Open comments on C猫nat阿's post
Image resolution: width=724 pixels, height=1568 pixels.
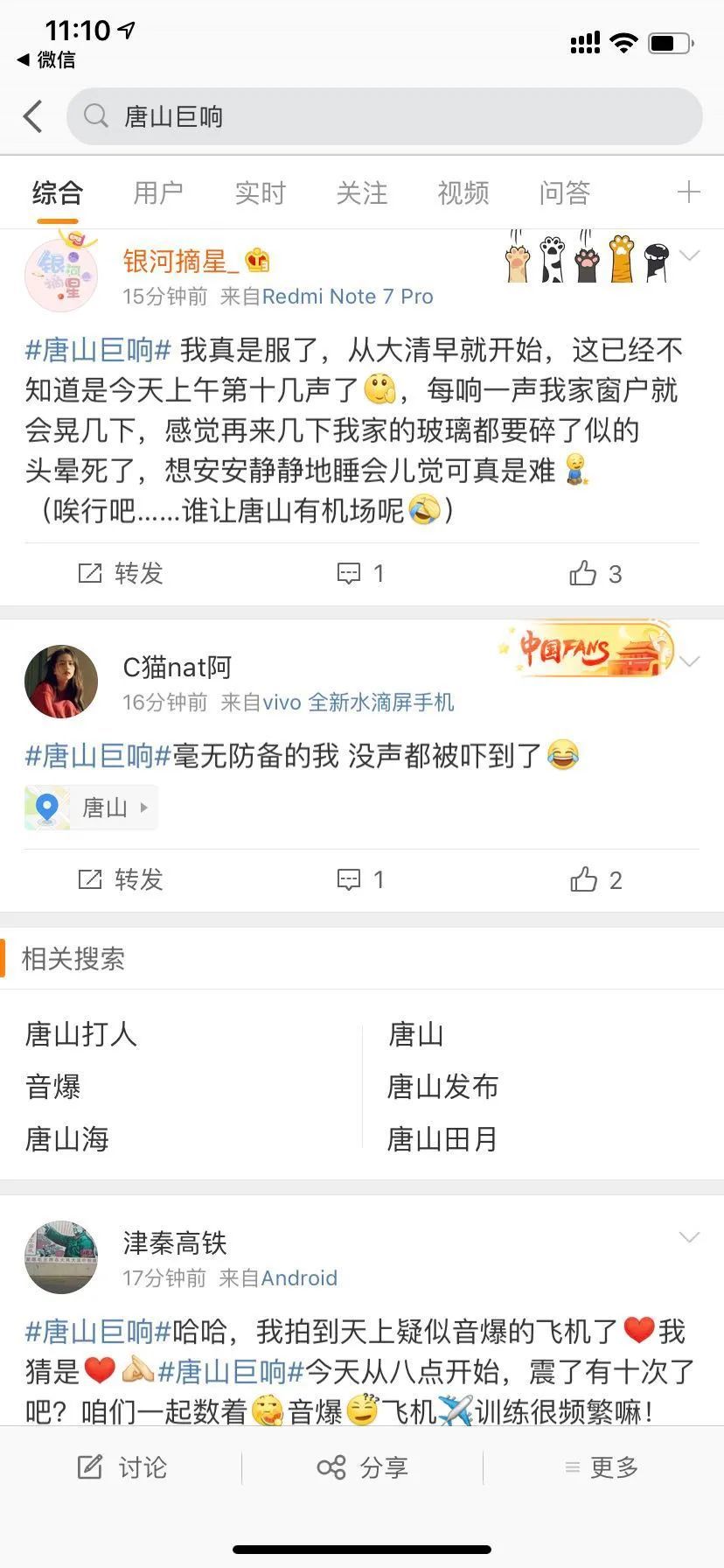pyautogui.click(x=360, y=880)
